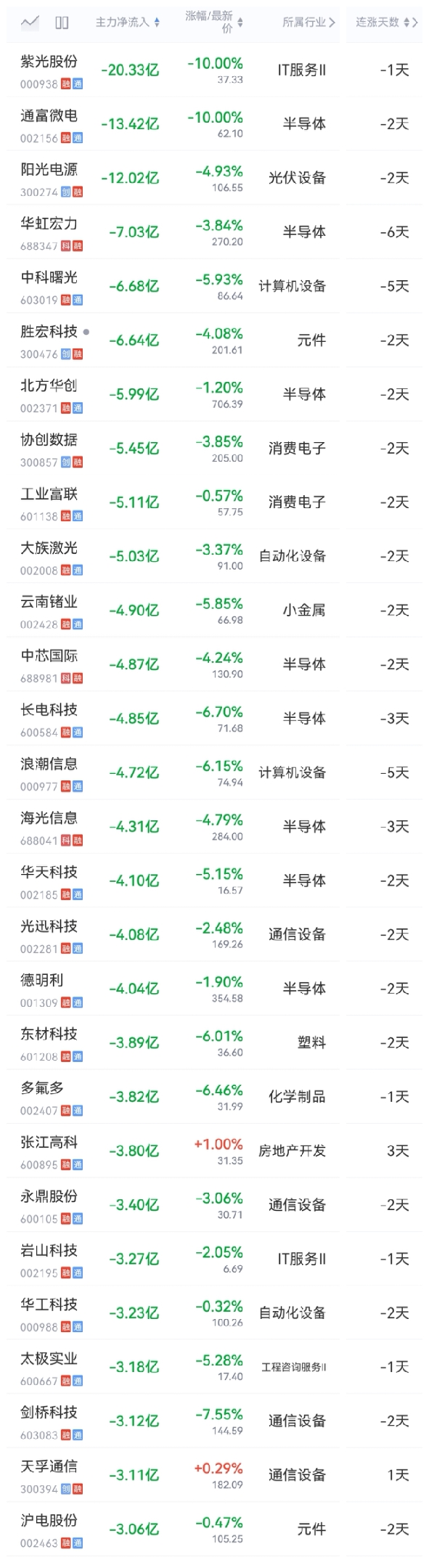Tap the 所属行业 column header

tap(309, 23)
